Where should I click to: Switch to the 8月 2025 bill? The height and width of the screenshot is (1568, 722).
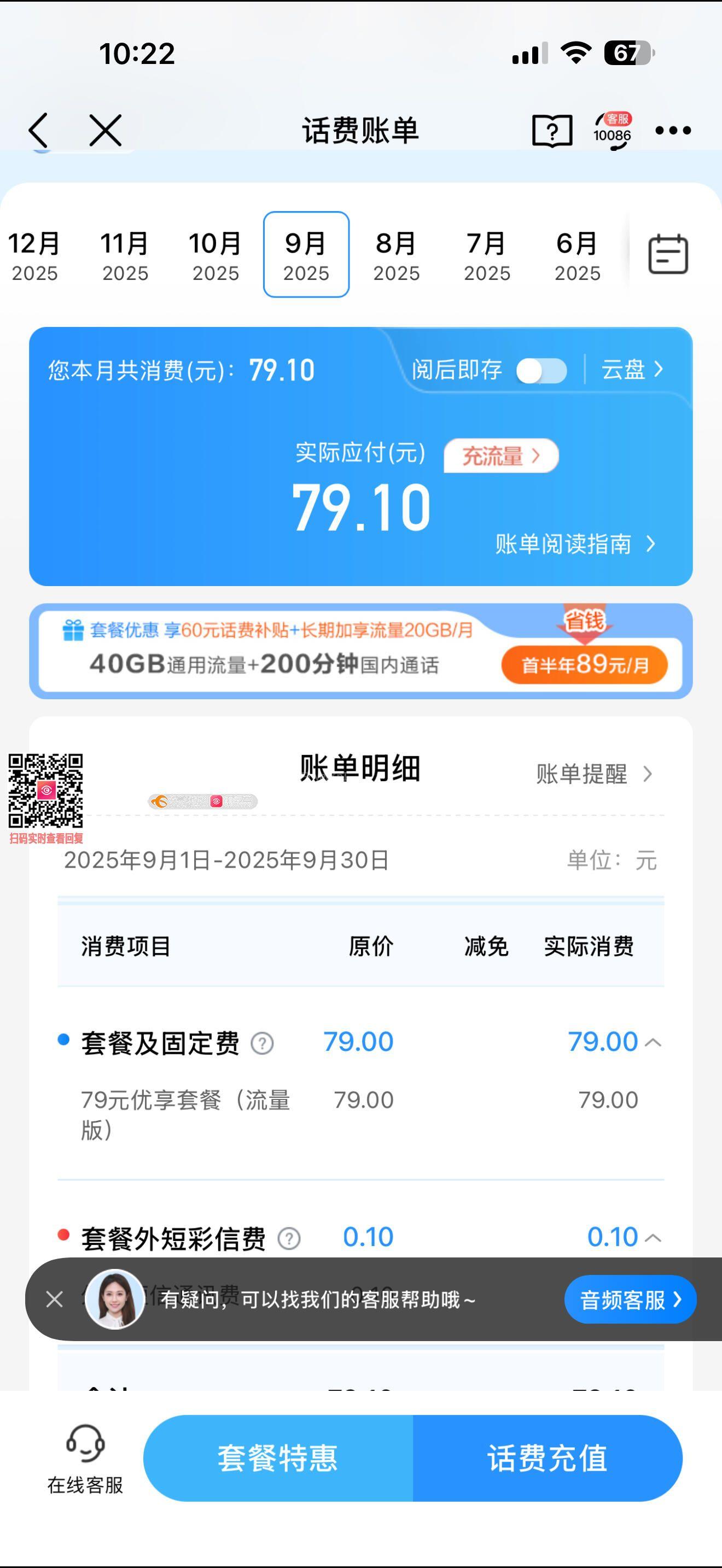click(397, 256)
